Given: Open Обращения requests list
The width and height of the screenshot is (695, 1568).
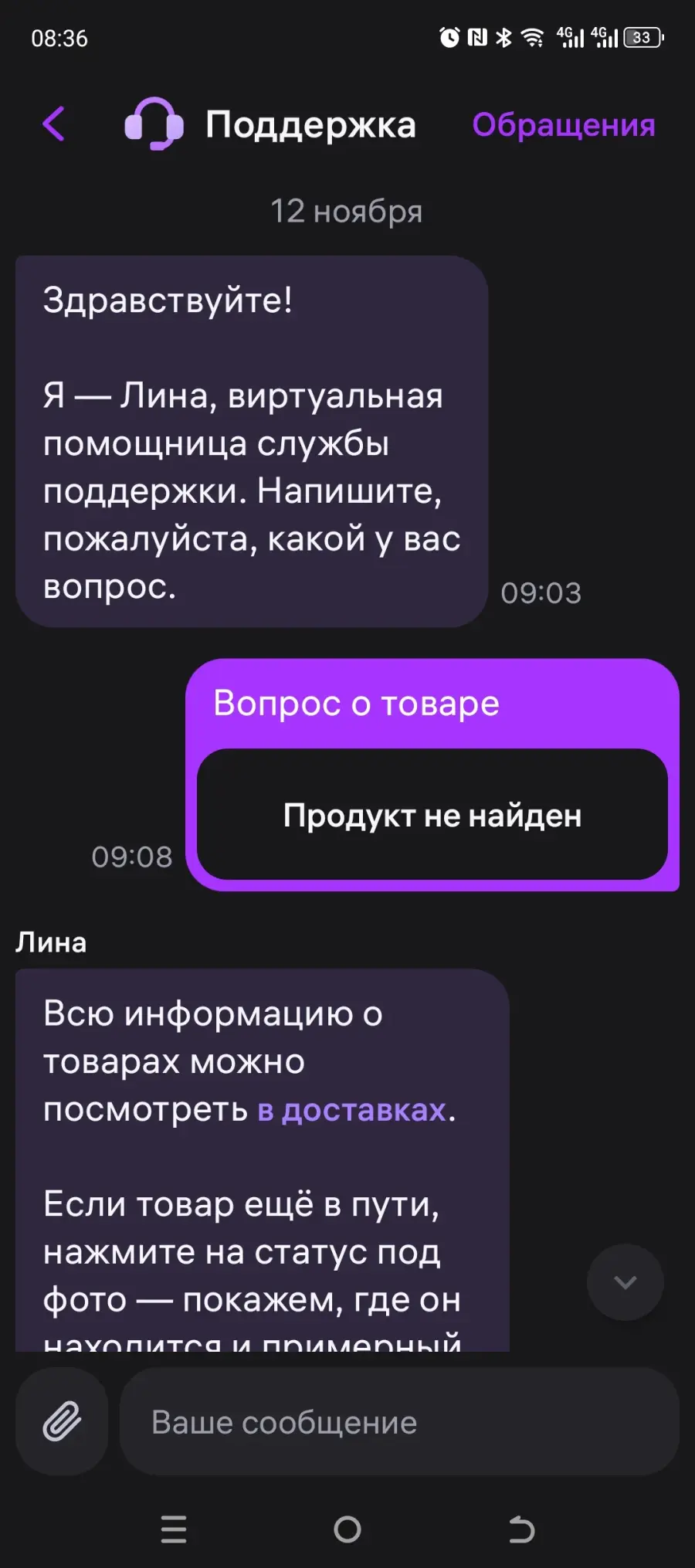Looking at the screenshot, I should coord(563,125).
